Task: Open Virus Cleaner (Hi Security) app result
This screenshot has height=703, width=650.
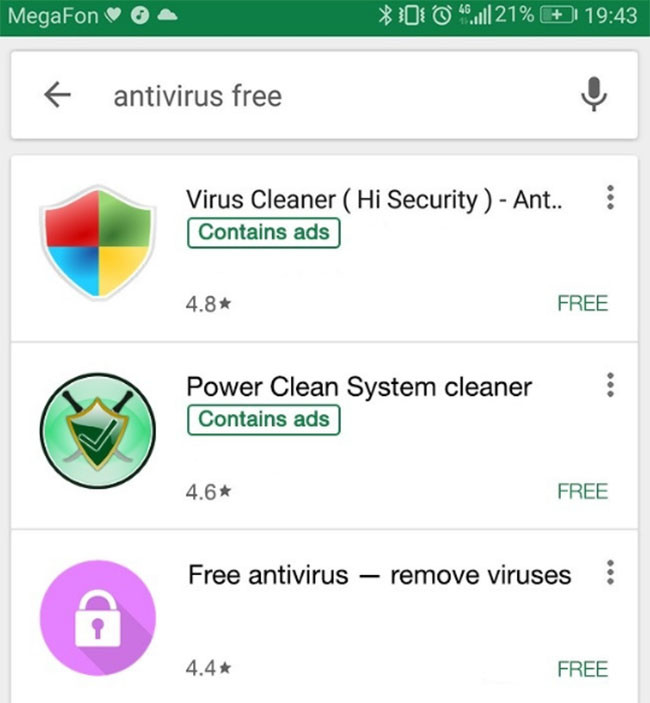Action: [x=374, y=200]
